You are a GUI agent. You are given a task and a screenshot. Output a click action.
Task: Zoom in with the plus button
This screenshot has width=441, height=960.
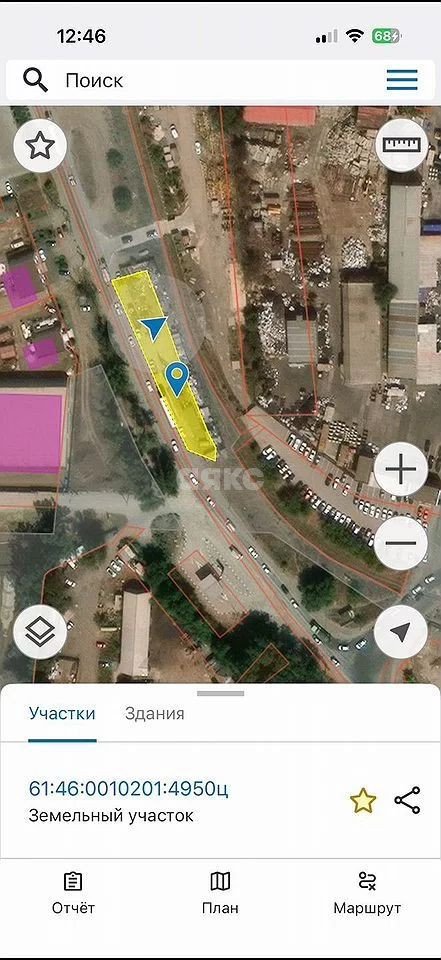point(401,470)
